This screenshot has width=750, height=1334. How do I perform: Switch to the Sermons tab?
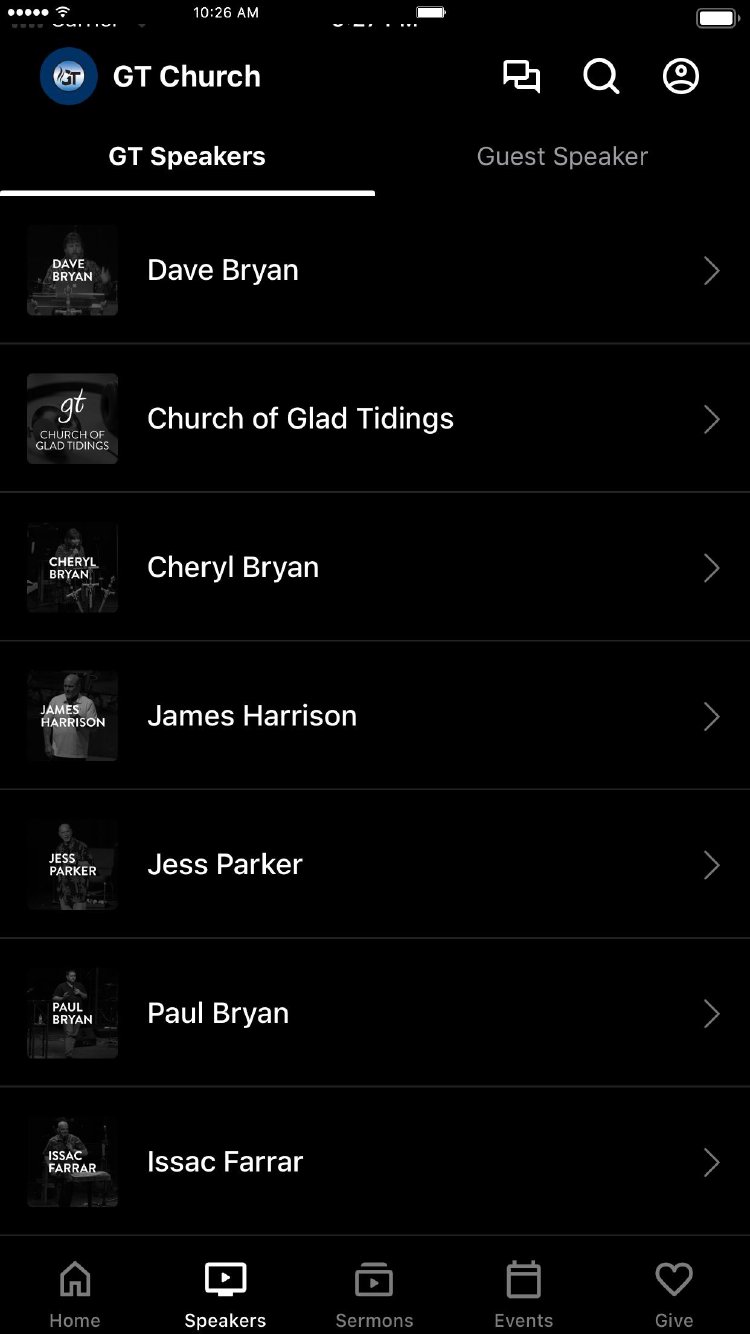[x=374, y=1293]
